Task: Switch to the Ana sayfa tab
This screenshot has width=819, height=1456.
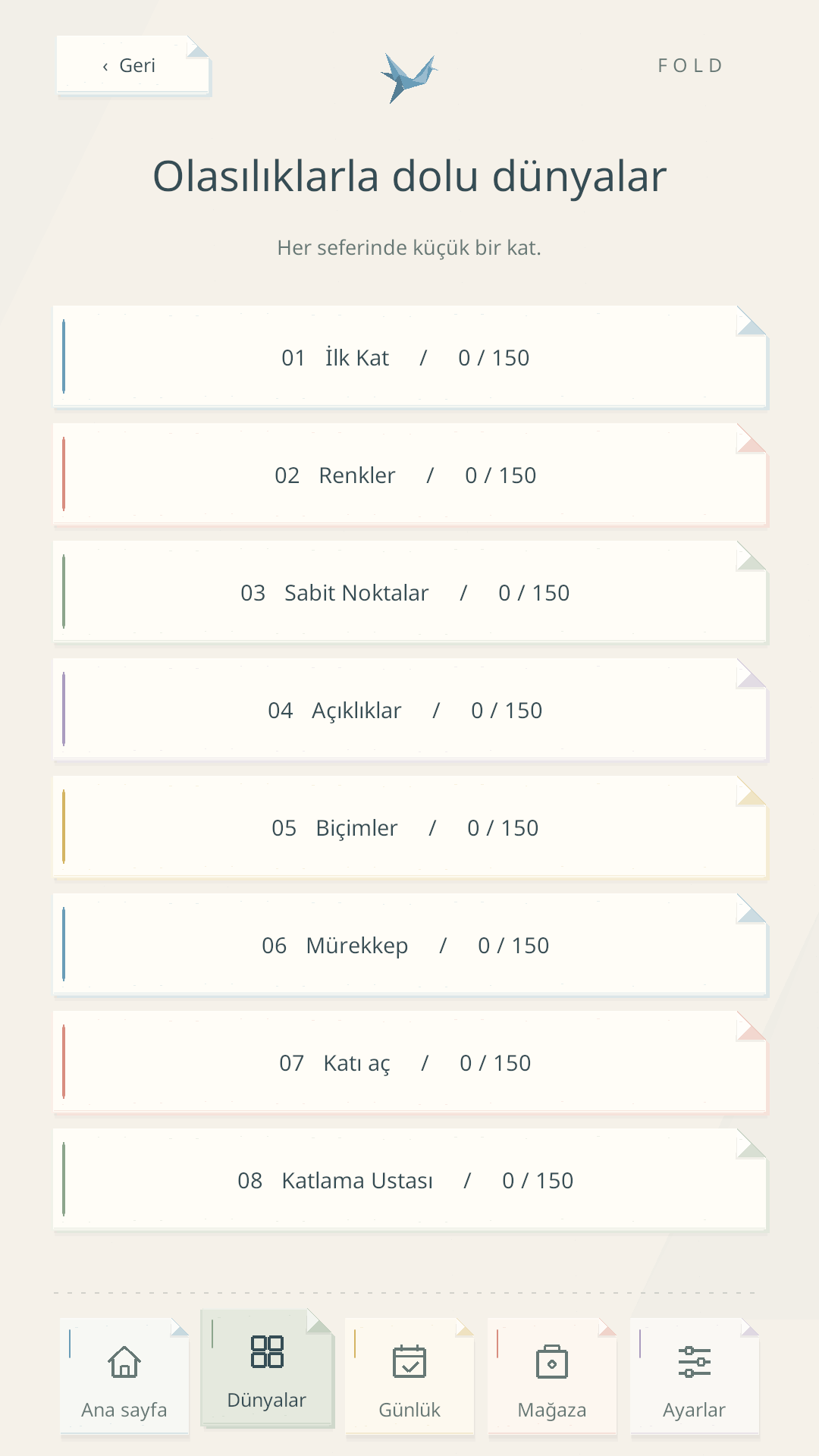Action: point(124,1376)
